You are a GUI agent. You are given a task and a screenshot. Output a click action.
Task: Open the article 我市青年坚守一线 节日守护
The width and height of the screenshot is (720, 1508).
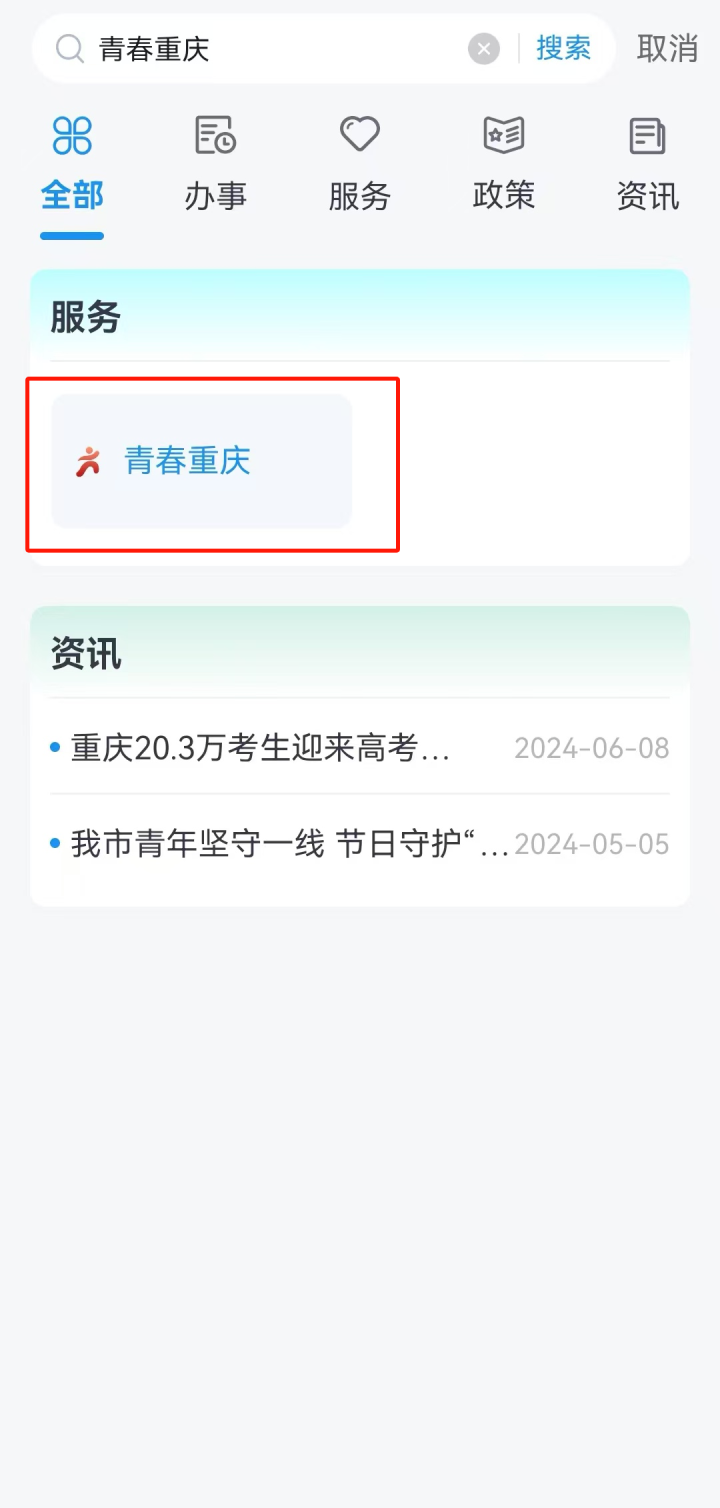coord(290,844)
